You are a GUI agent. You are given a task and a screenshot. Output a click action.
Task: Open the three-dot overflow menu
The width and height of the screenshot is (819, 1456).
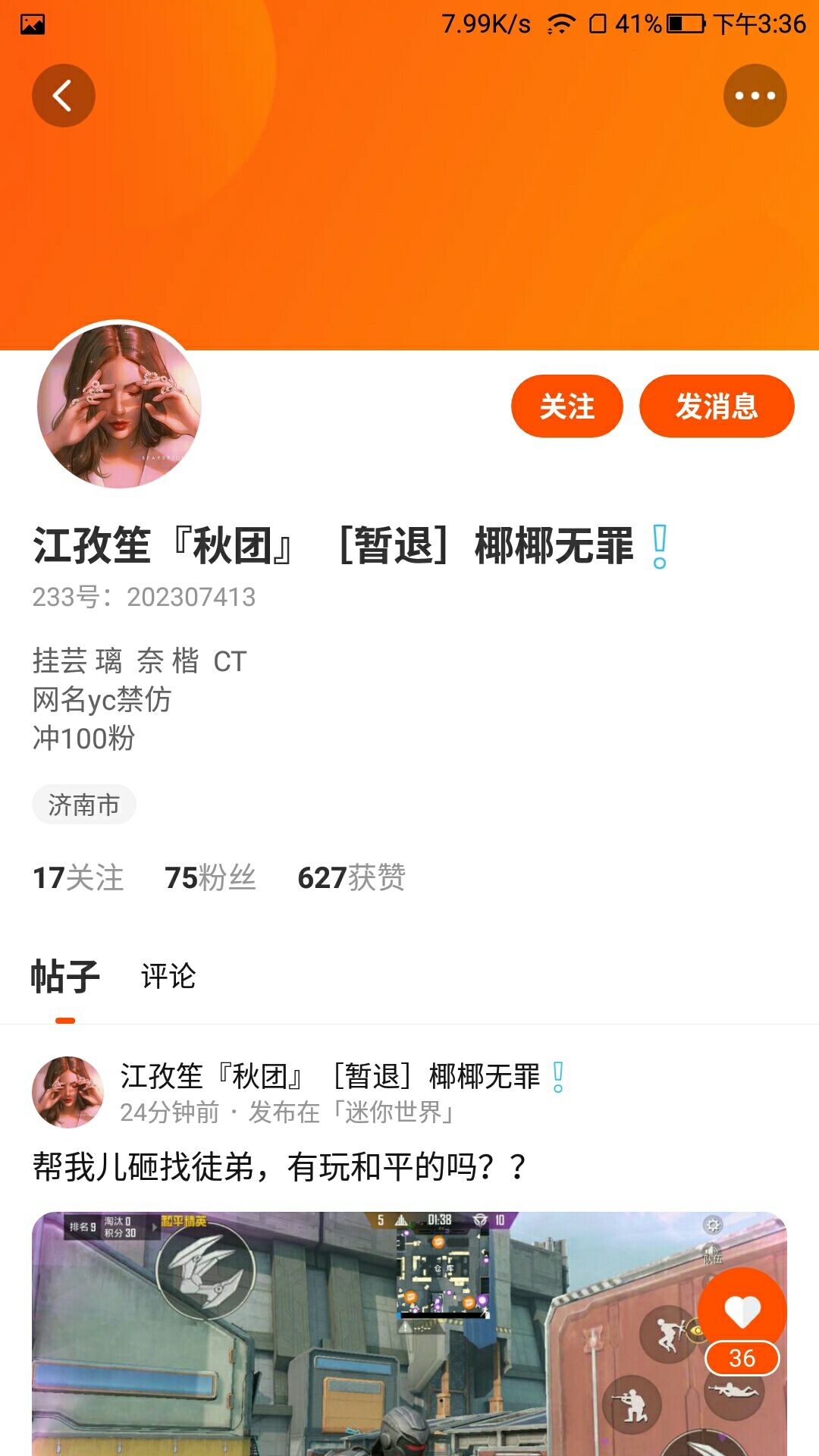(755, 96)
